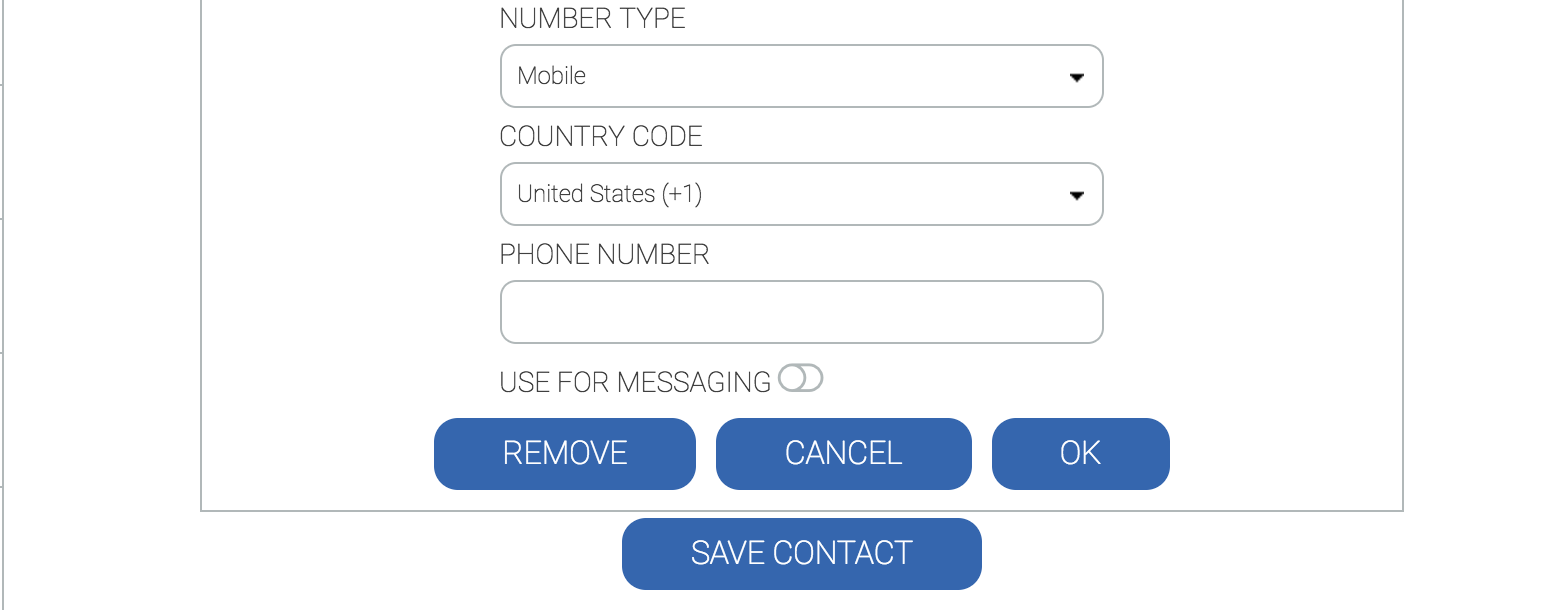Viewport: 1542px width, 610px height.
Task: Expand the Country Code selector
Action: click(x=801, y=194)
